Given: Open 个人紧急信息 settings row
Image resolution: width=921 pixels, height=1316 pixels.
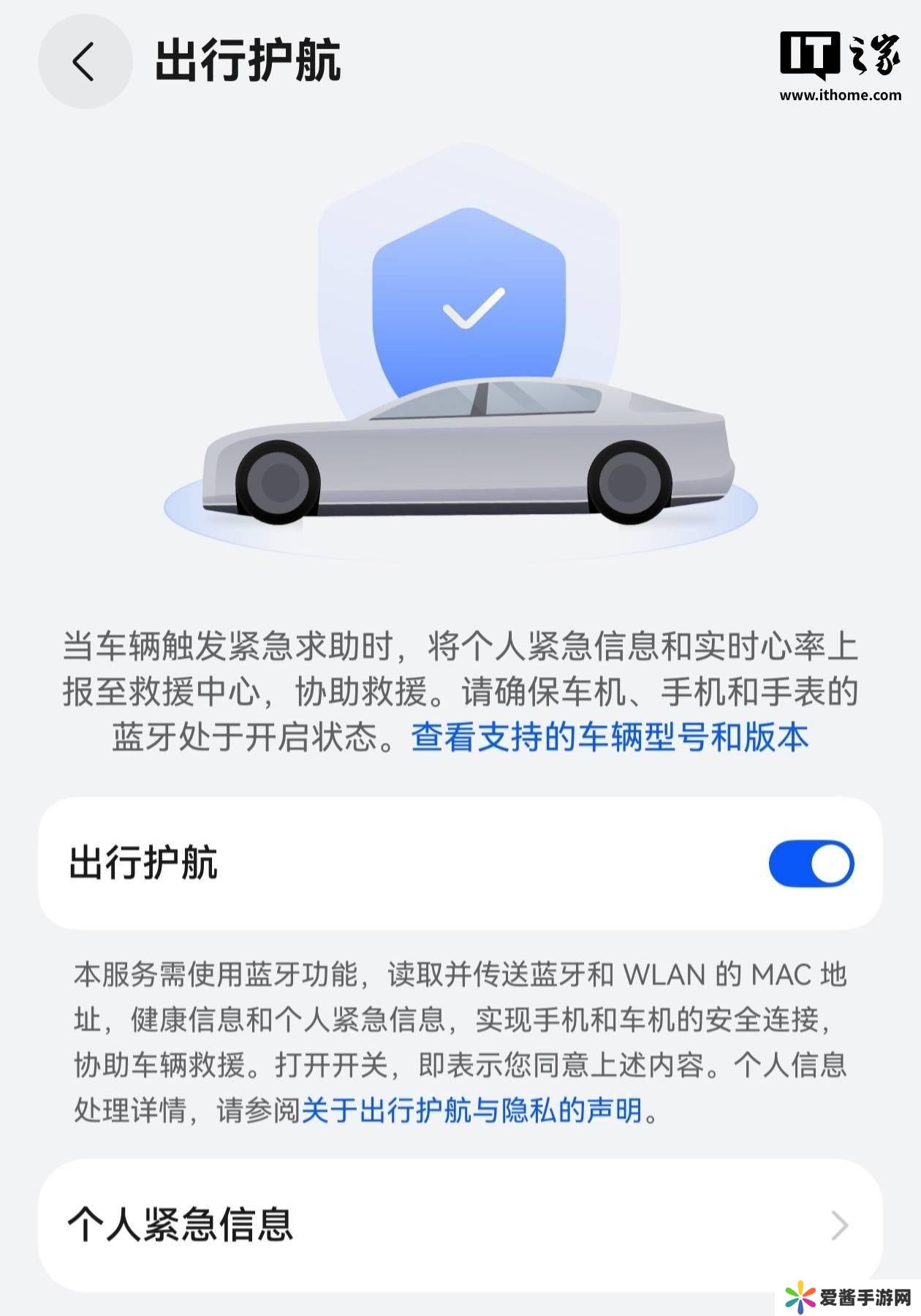Looking at the screenshot, I should (x=460, y=1225).
